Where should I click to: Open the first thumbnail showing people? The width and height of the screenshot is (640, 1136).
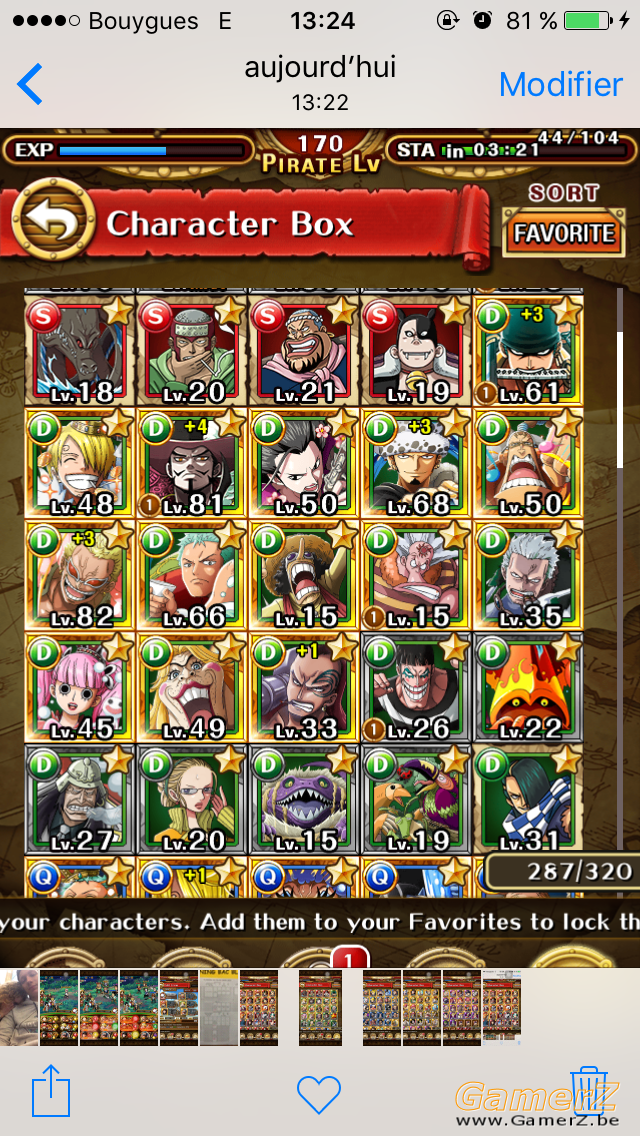[19, 1008]
